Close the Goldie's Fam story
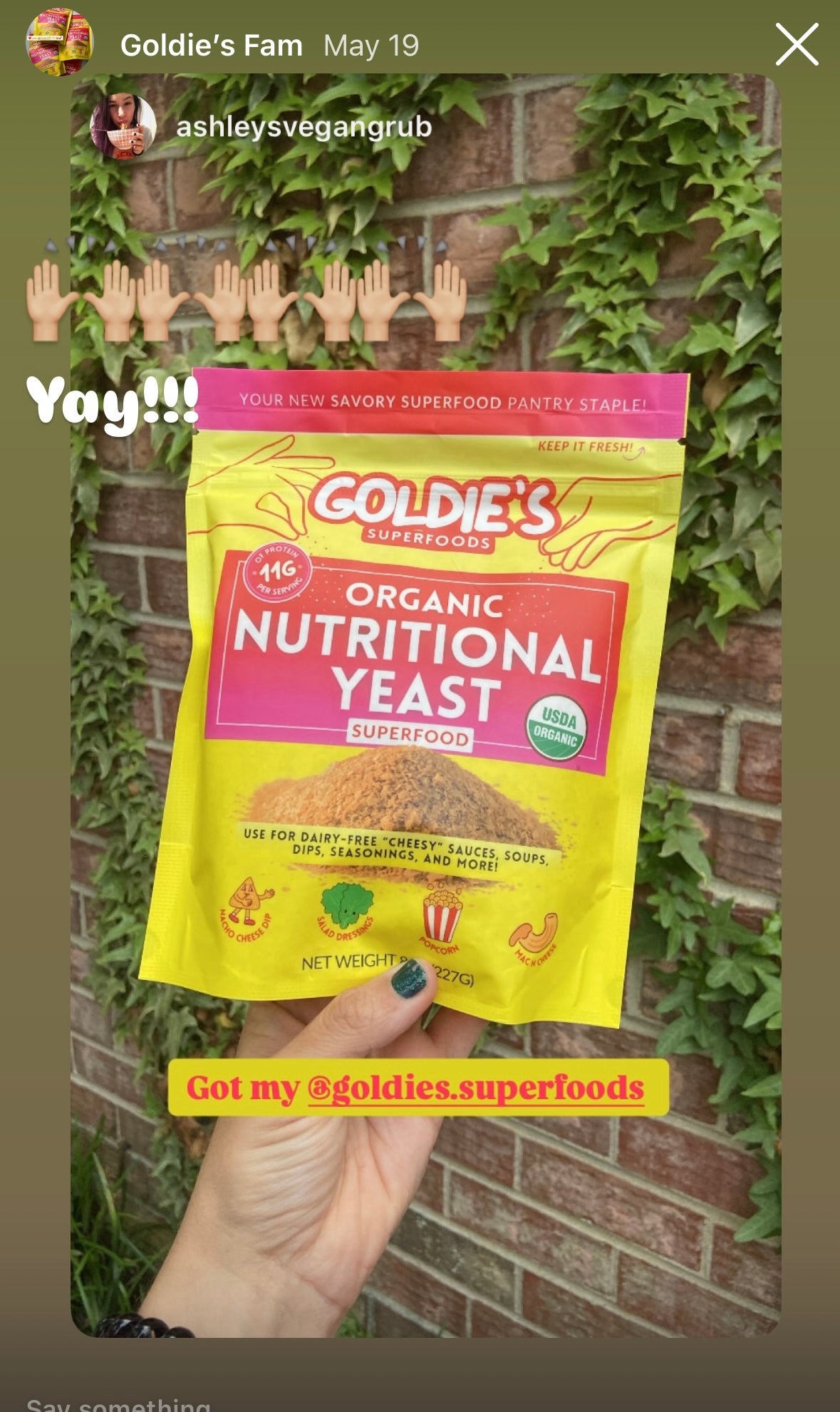The image size is (840, 1412). 797,45
